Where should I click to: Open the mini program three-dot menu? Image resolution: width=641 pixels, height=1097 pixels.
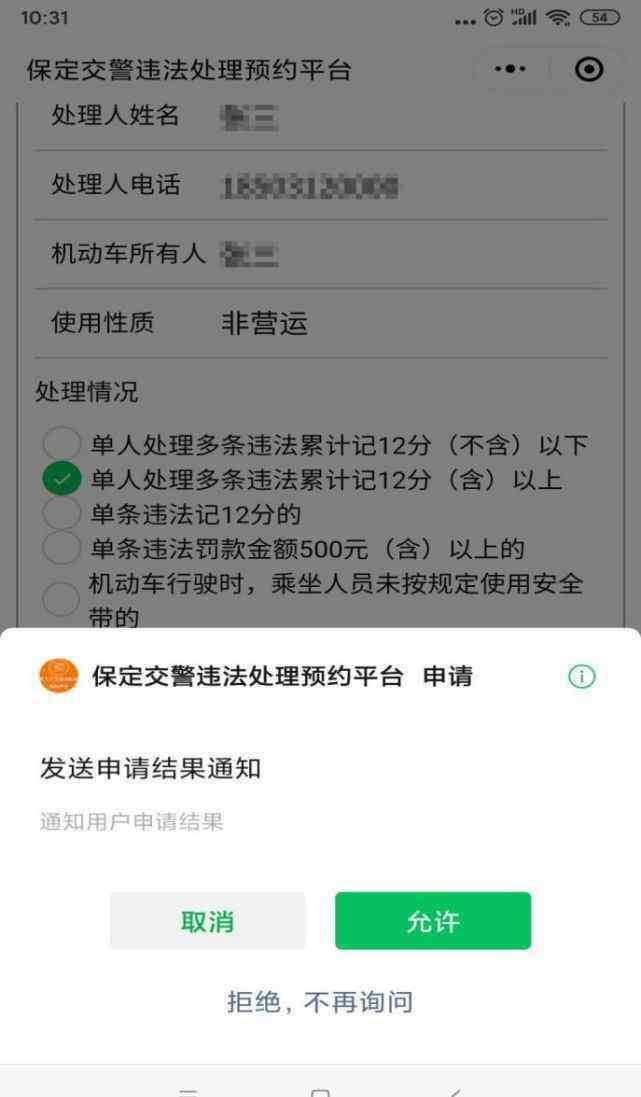tap(511, 69)
